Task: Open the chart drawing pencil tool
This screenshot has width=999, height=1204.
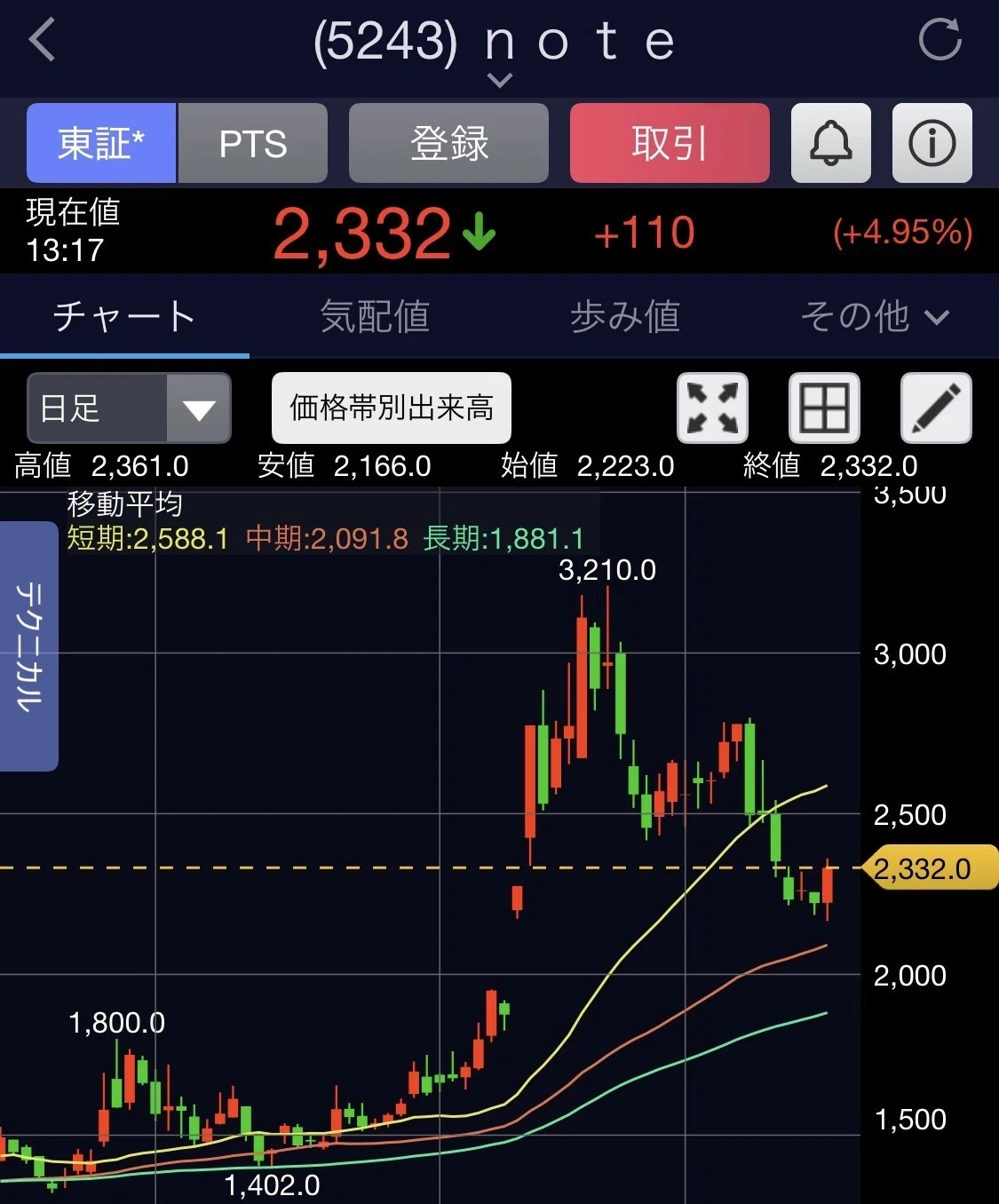Action: (x=936, y=408)
